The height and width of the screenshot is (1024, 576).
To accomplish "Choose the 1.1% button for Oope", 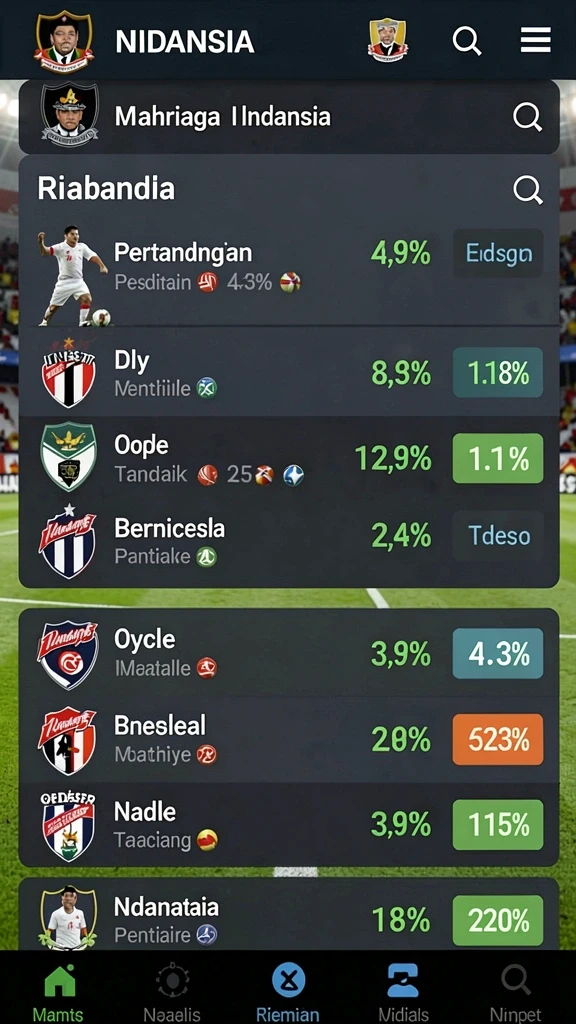I will click(498, 458).
